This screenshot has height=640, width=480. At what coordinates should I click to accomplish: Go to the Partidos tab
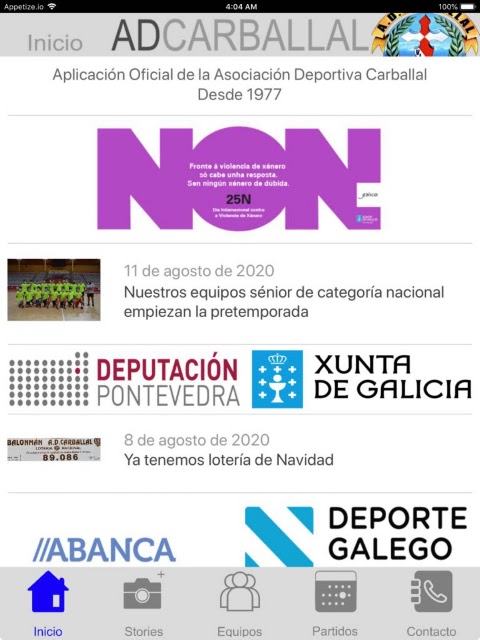(x=335, y=603)
